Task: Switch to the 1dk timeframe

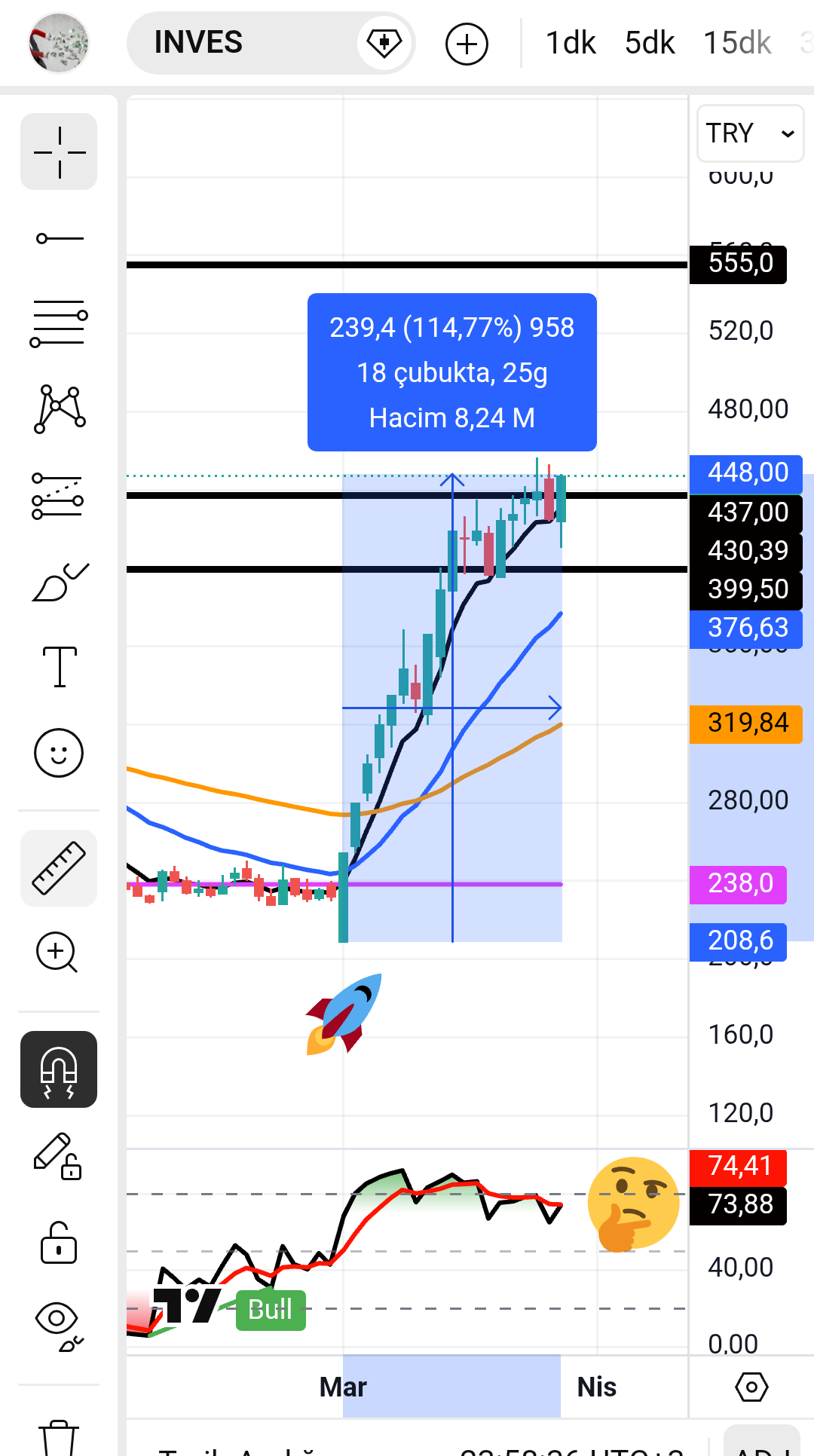Action: pos(571,43)
